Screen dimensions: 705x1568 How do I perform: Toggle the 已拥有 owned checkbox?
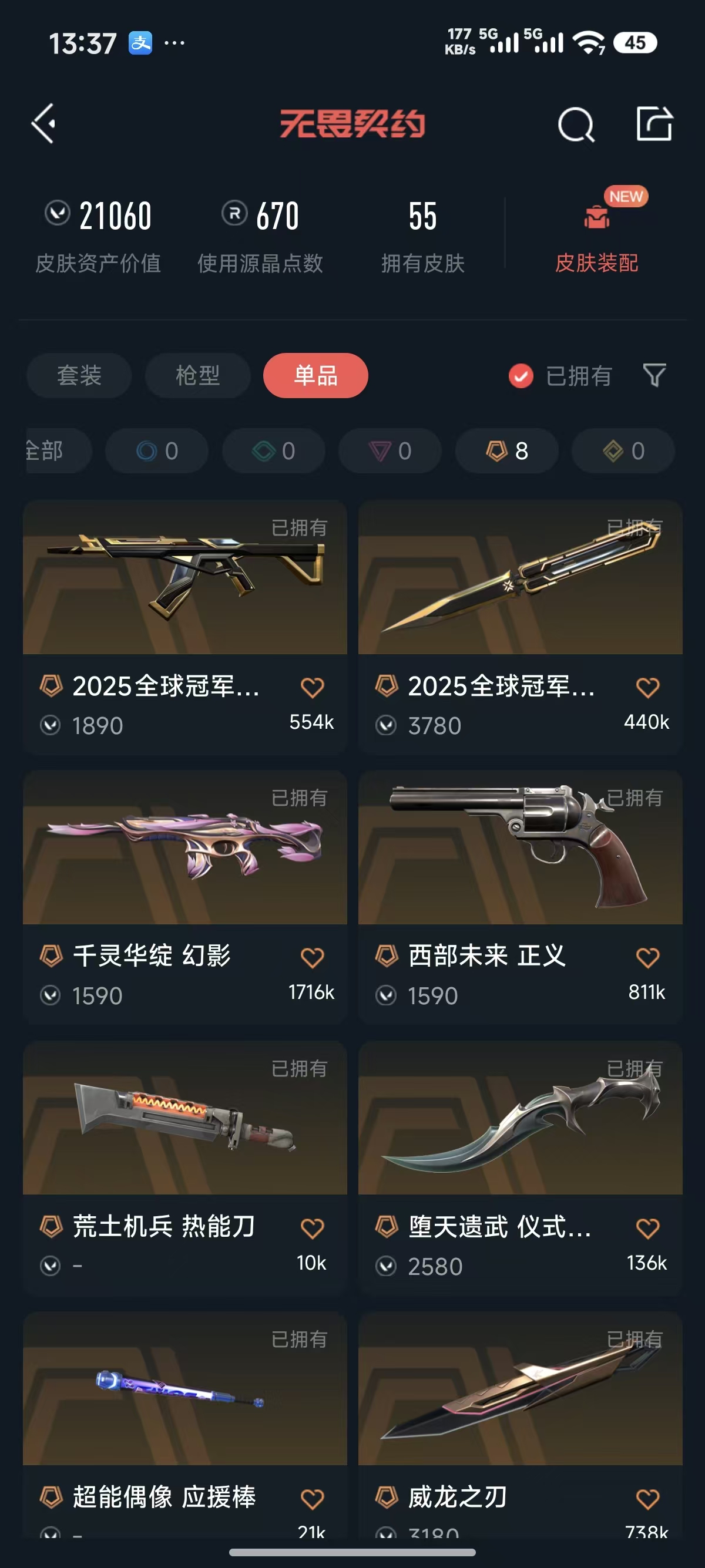[521, 376]
